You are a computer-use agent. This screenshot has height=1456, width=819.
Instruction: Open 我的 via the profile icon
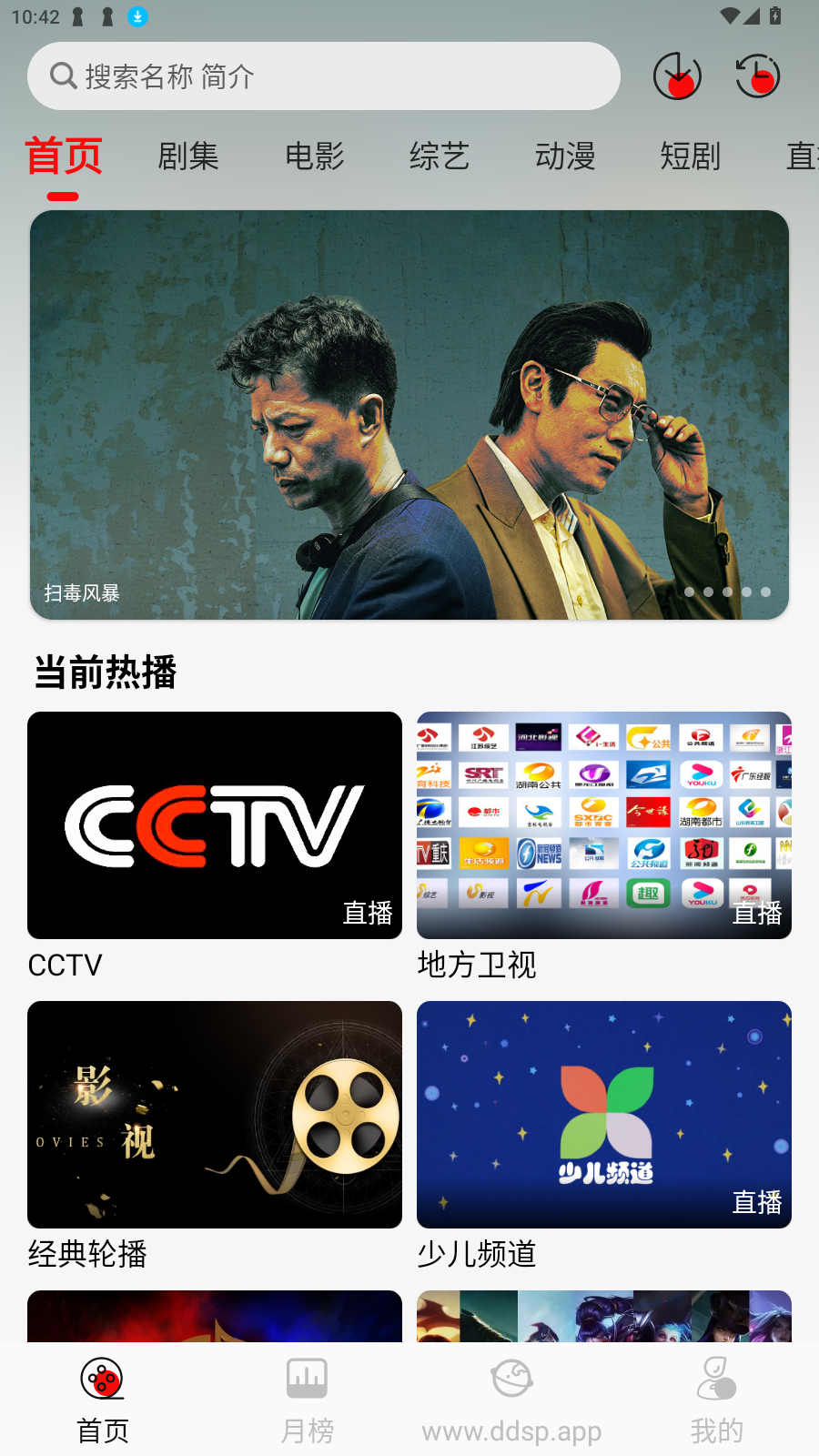(x=717, y=1377)
